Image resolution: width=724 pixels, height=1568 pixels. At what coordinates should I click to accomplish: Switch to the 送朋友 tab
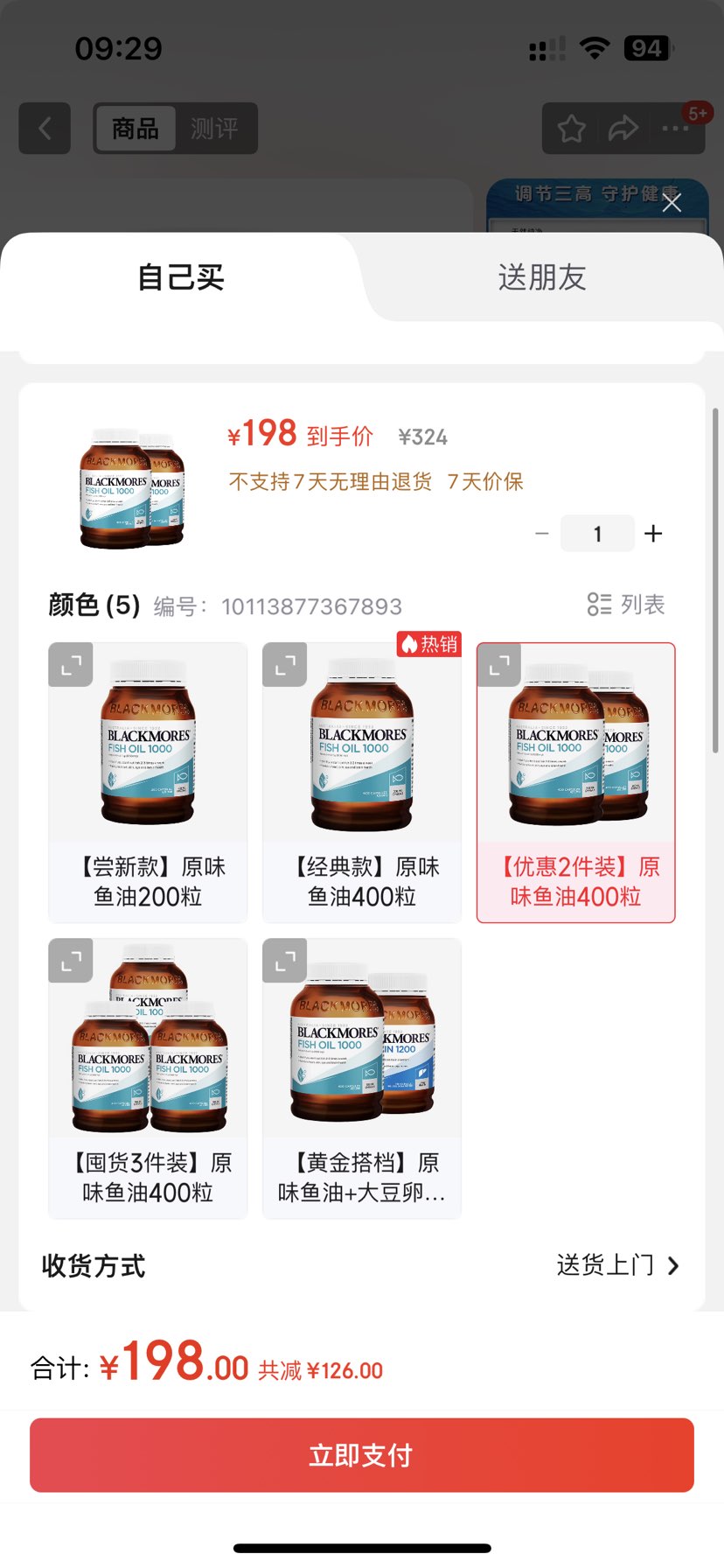click(543, 276)
